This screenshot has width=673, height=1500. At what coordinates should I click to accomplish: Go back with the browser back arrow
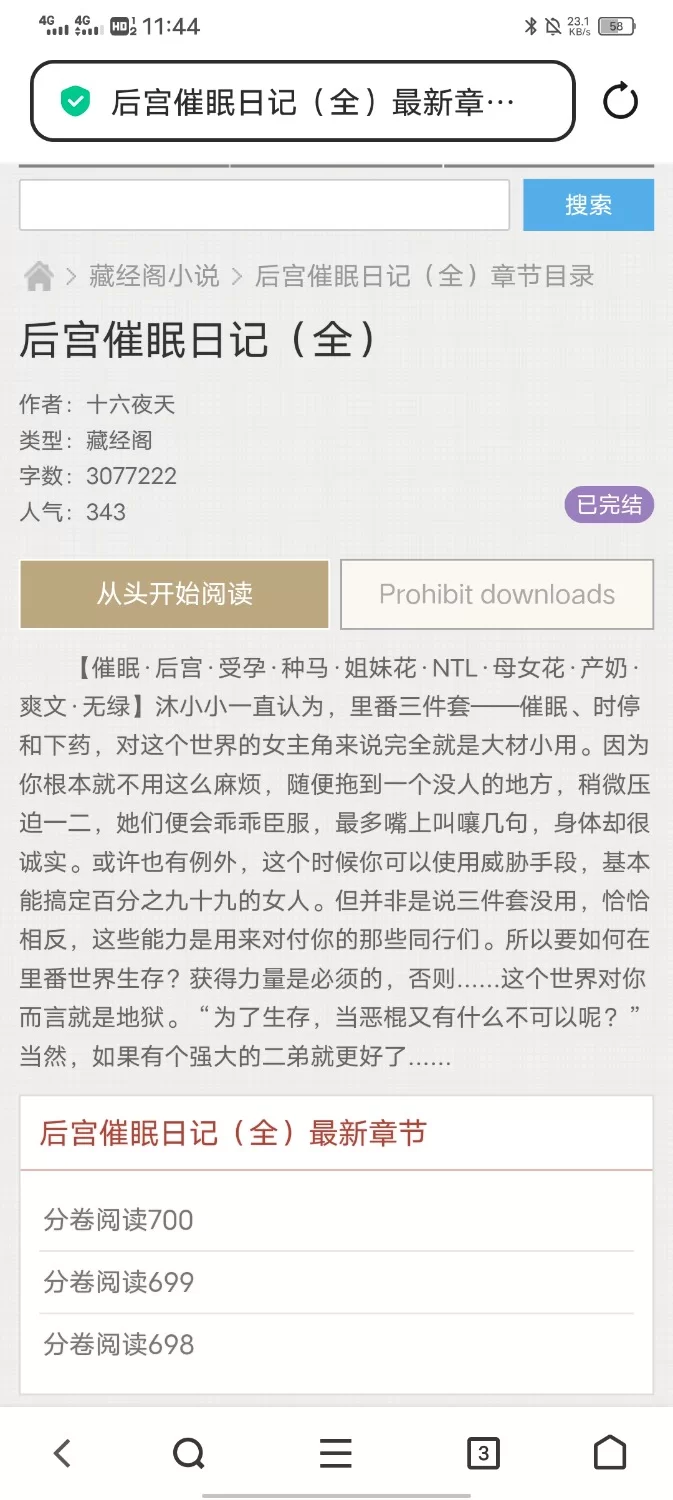pos(62,1453)
